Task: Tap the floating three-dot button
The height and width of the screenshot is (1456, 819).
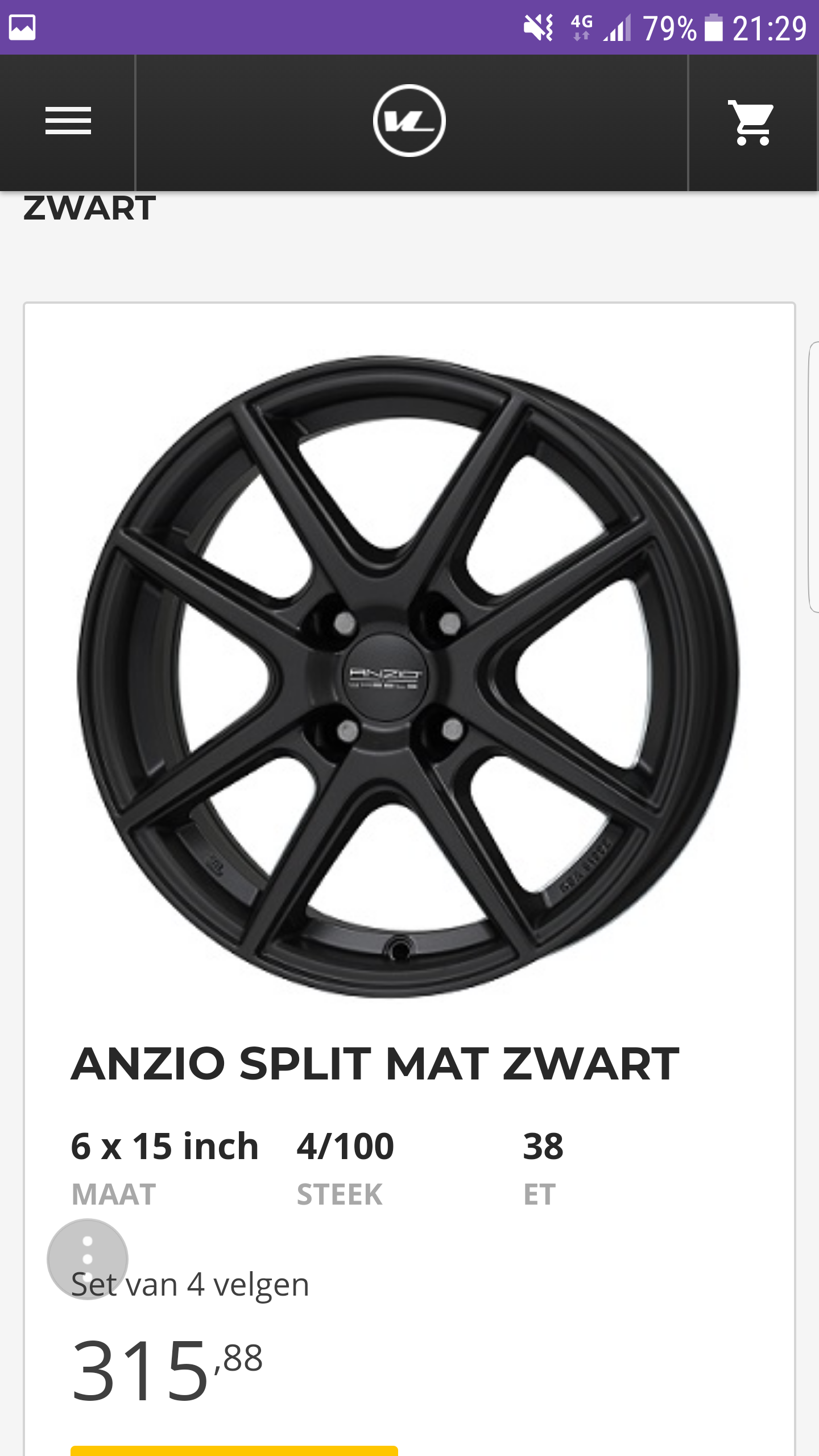Action: coord(88,1258)
